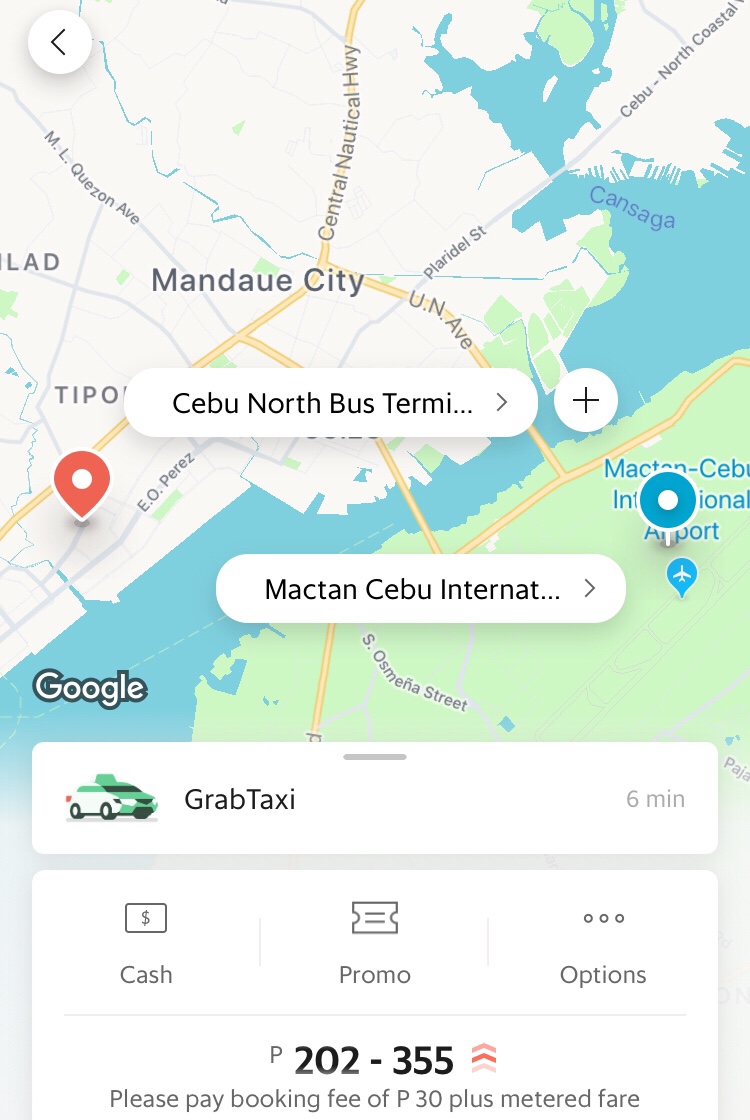Image resolution: width=750 pixels, height=1120 pixels.
Task: Edit the Cebu North Bus Terminal location
Action: pyautogui.click(x=331, y=403)
